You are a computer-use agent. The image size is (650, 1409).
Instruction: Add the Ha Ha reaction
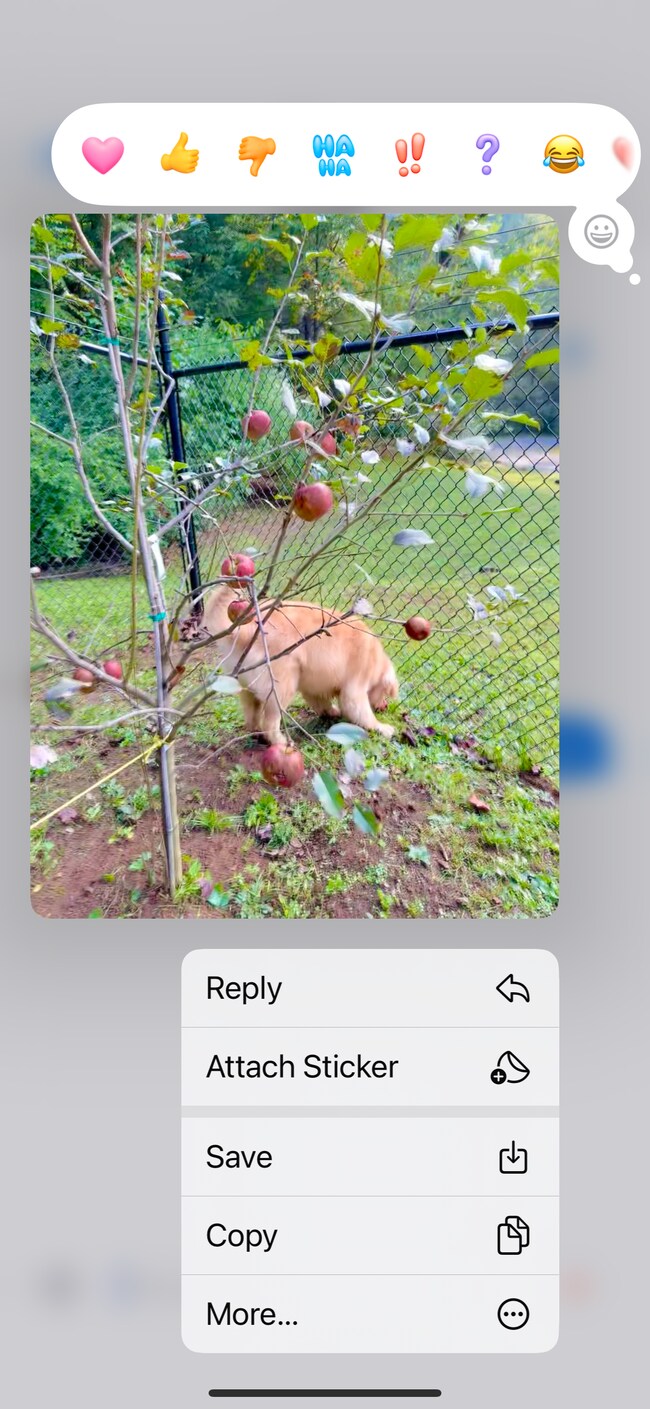click(x=333, y=155)
